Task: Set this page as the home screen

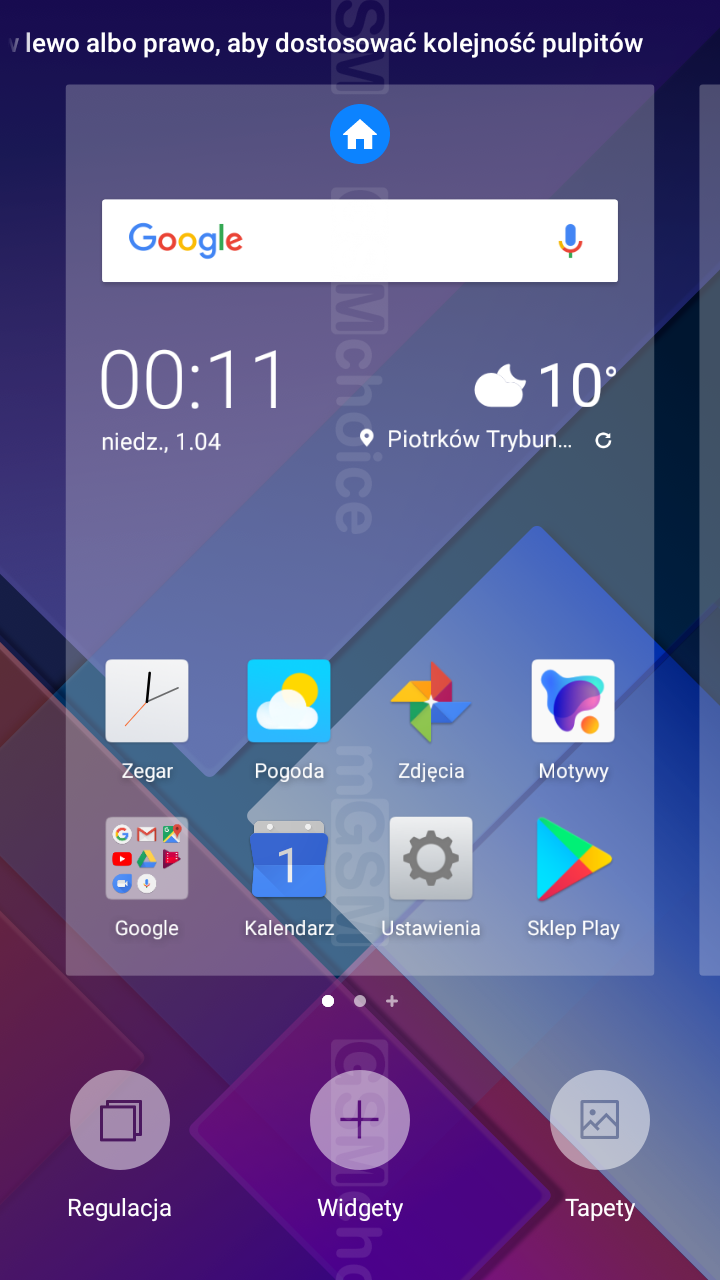Action: tap(360, 134)
